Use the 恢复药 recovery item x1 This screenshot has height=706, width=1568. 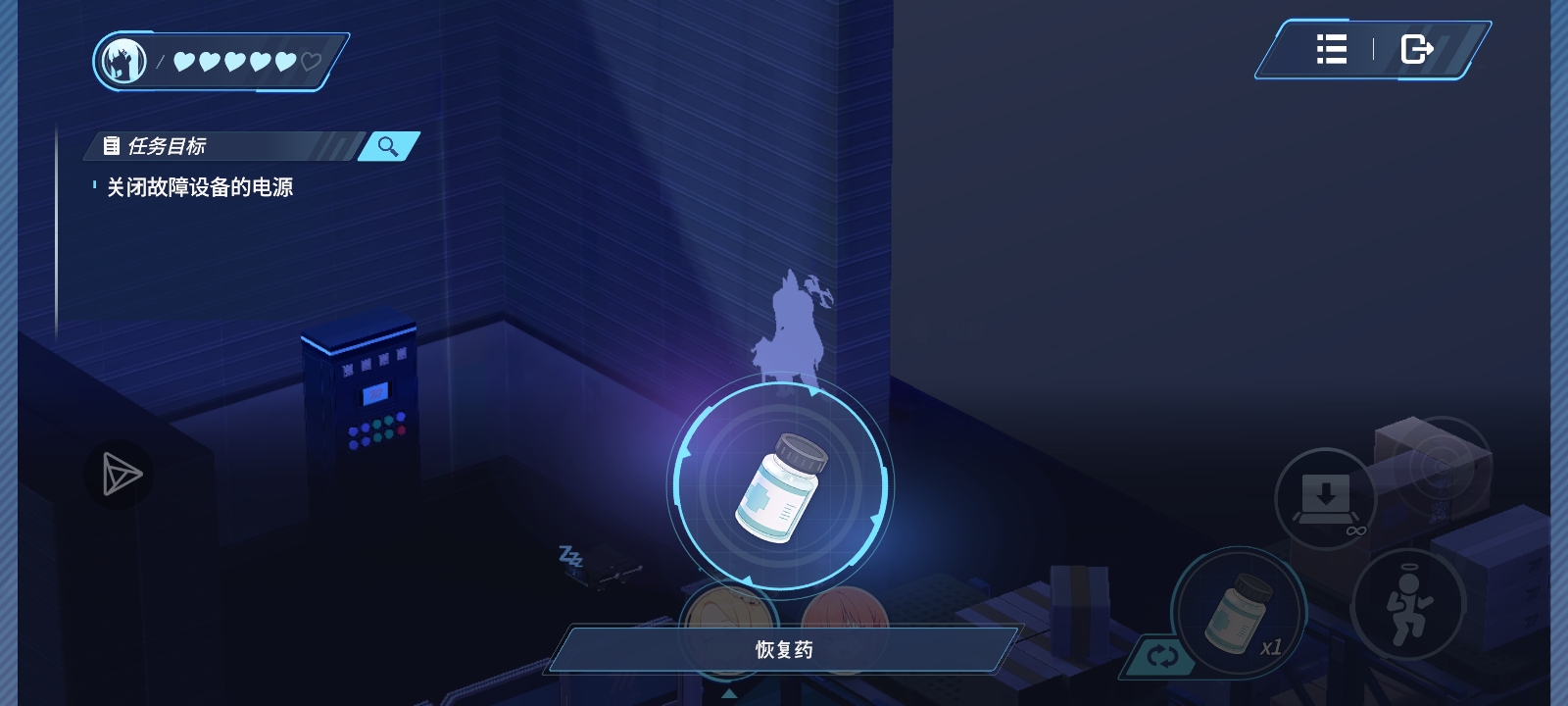[x=1239, y=610]
